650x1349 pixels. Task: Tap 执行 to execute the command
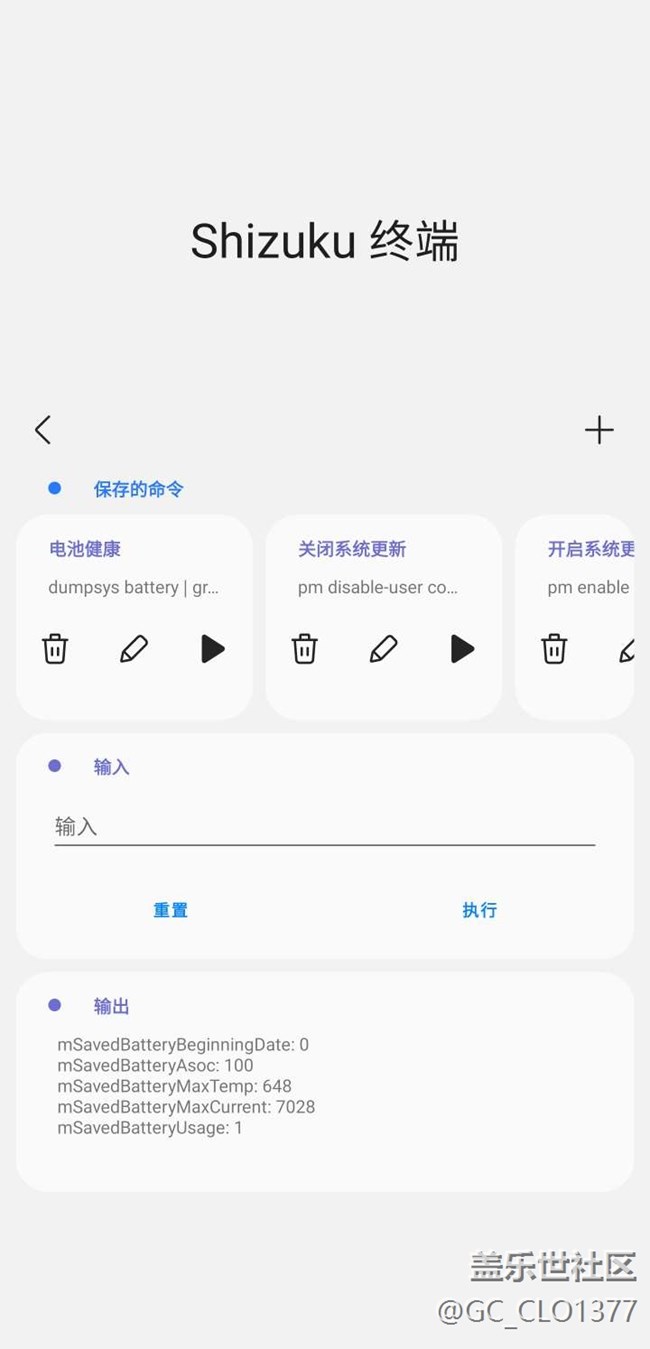tap(479, 910)
